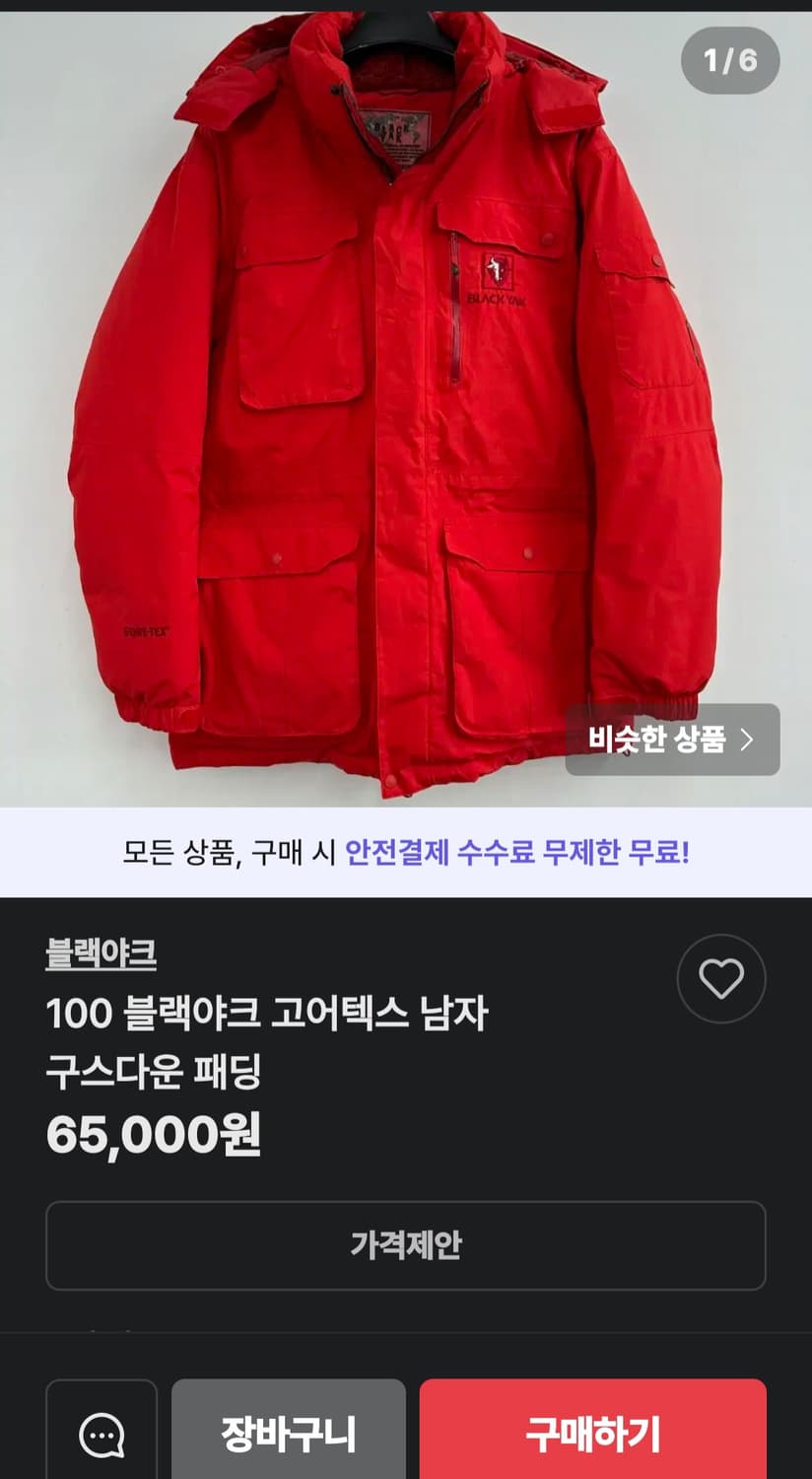The height and width of the screenshot is (1479, 812).
Task: Click the right arrow chevron on 비슷한 상품
Action: point(749,739)
